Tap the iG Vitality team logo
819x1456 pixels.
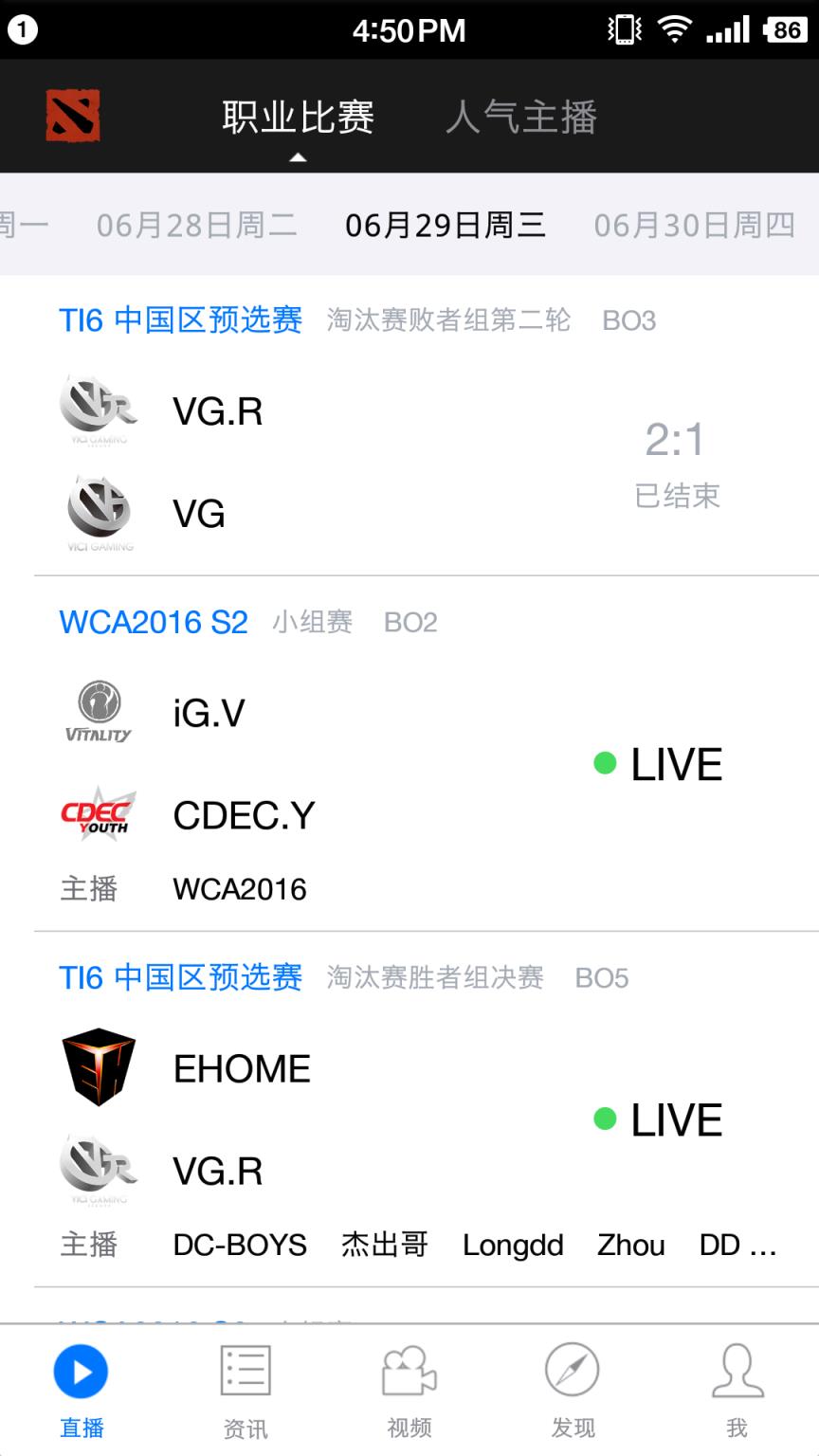click(x=99, y=709)
